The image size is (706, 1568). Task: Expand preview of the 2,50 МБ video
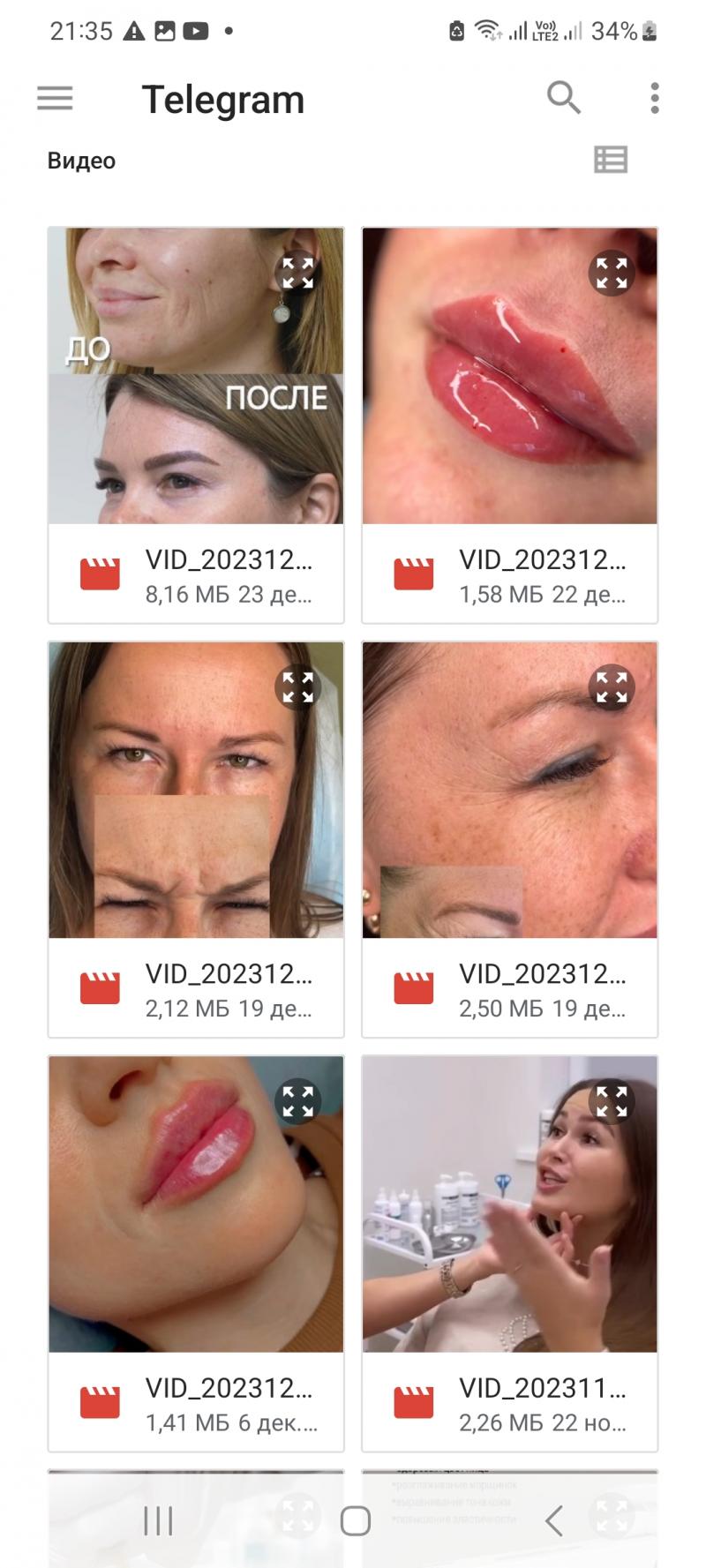coord(612,686)
